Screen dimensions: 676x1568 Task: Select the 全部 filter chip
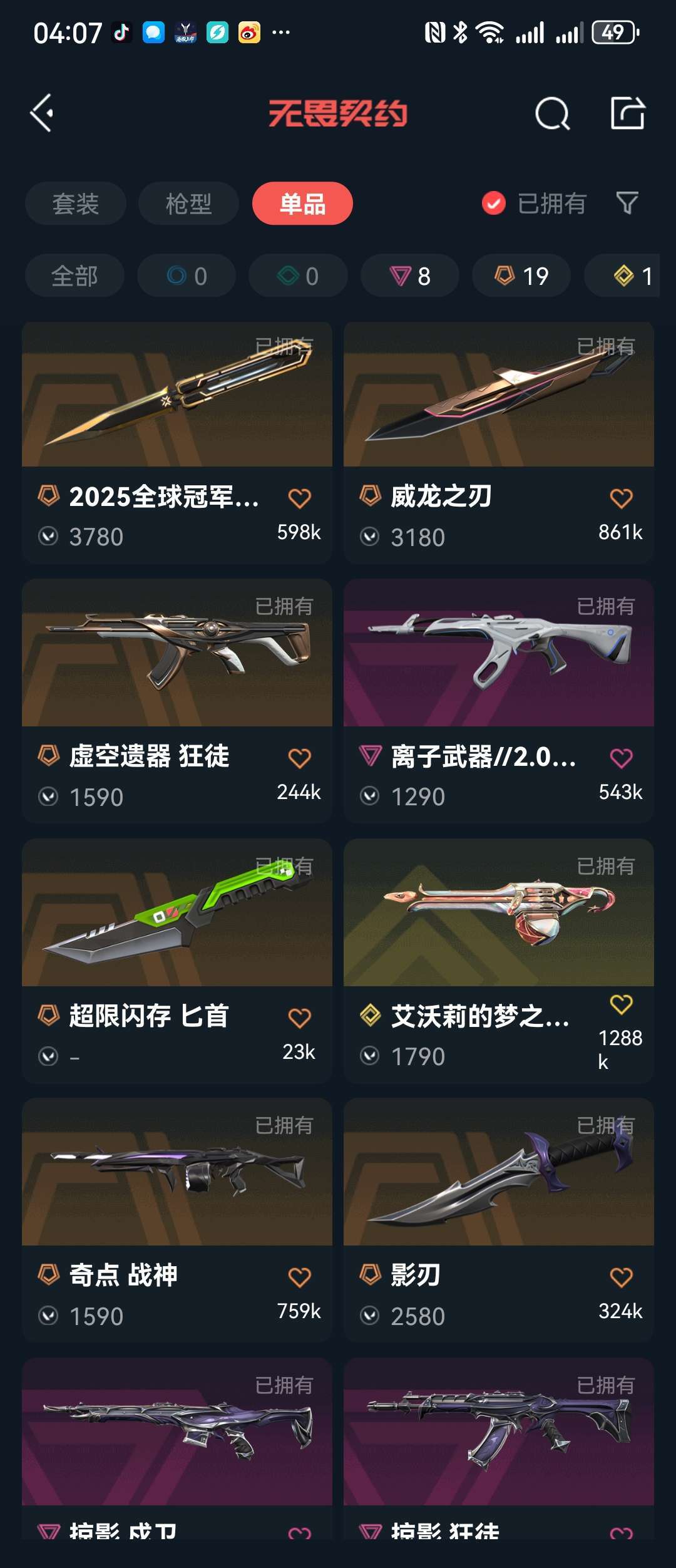[x=74, y=276]
